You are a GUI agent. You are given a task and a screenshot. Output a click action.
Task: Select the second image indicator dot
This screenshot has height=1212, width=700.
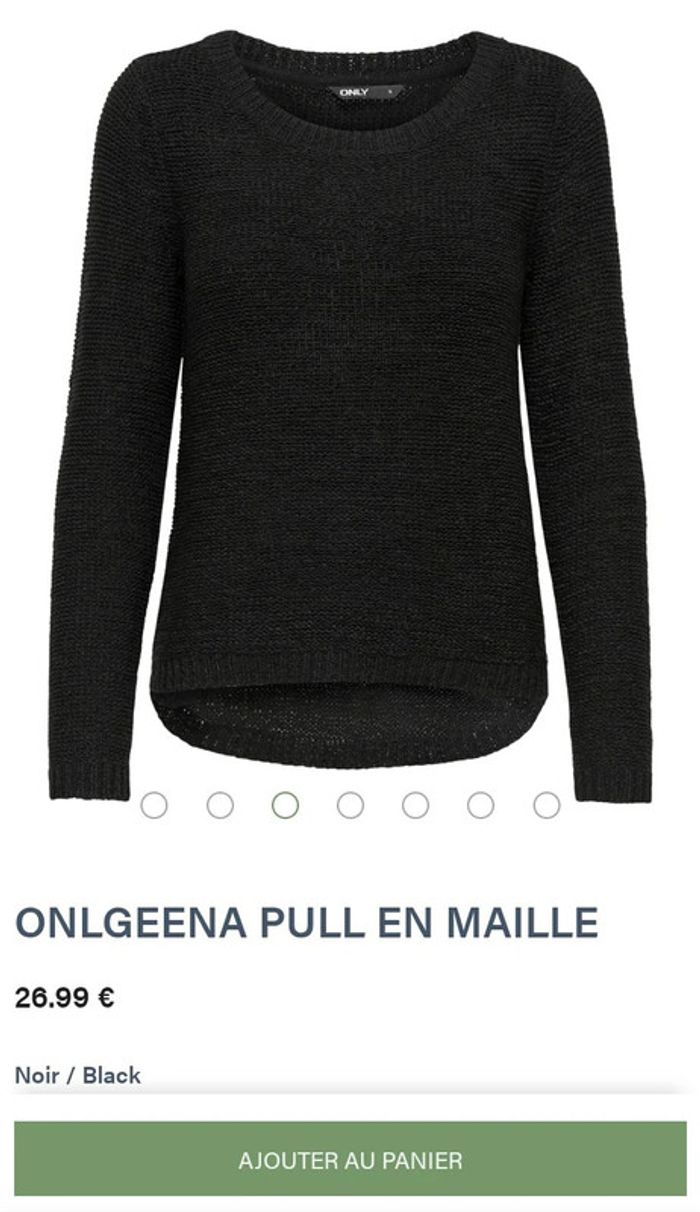pos(220,805)
